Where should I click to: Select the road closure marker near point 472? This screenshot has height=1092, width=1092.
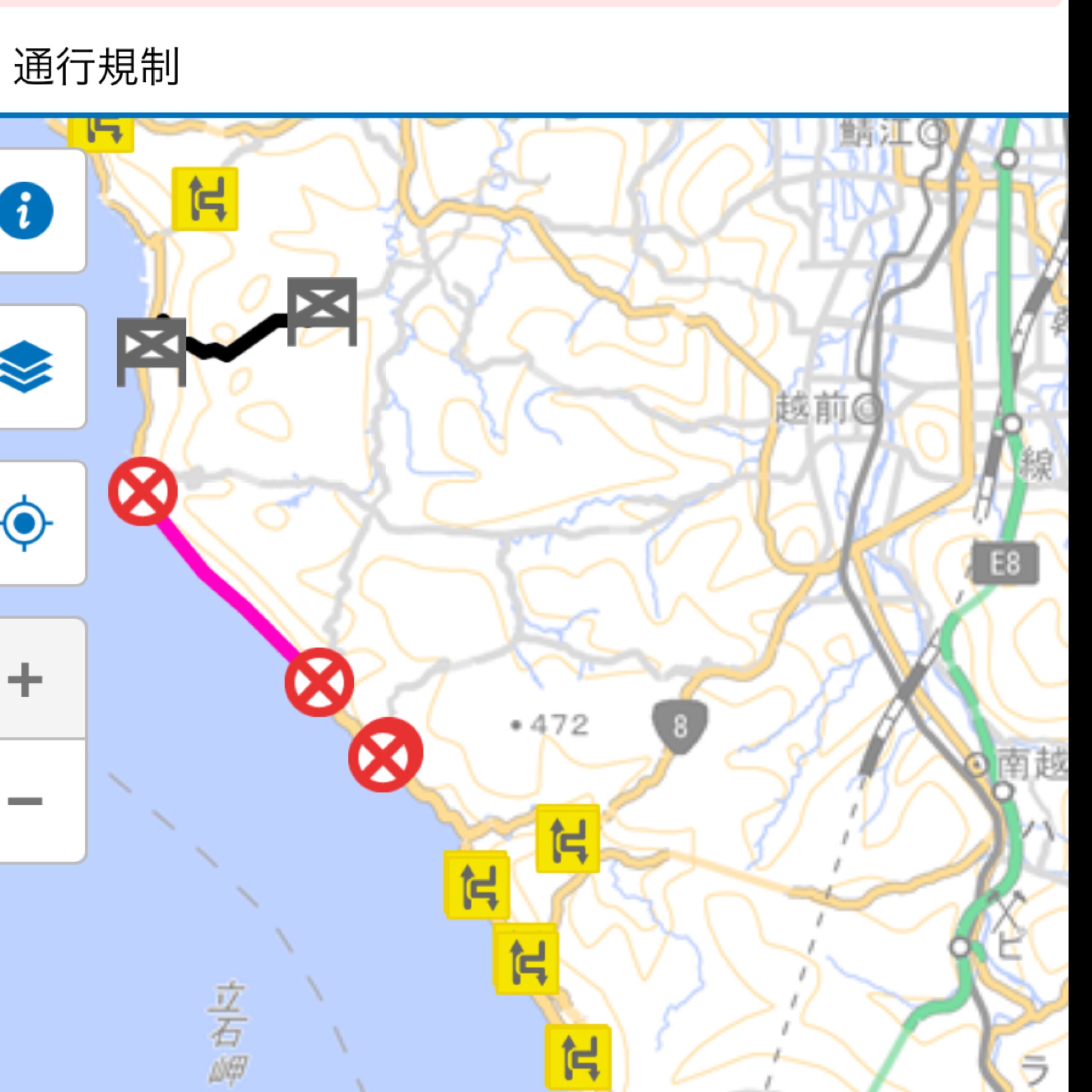[386, 755]
